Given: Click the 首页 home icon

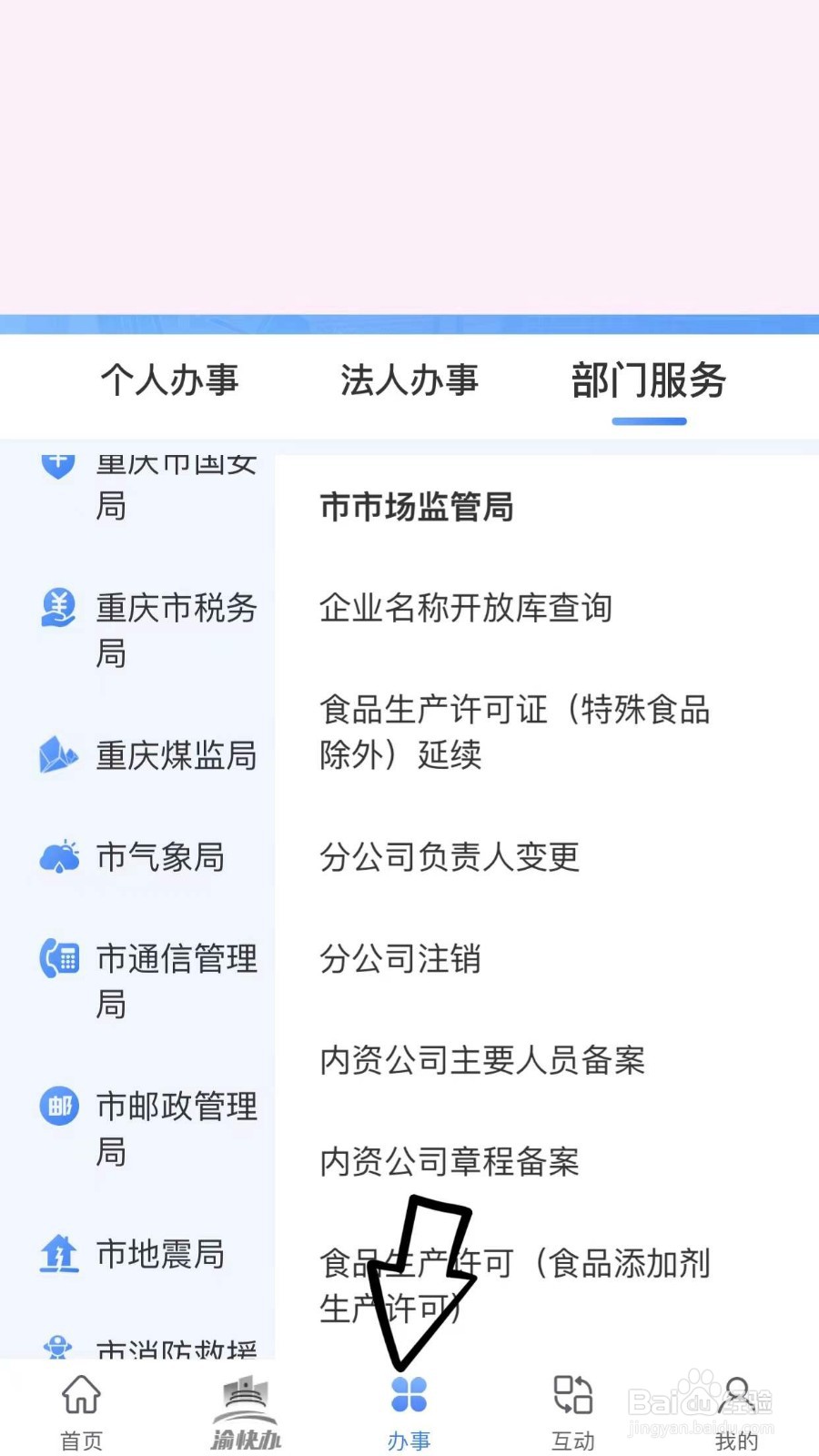Looking at the screenshot, I should [81, 1392].
